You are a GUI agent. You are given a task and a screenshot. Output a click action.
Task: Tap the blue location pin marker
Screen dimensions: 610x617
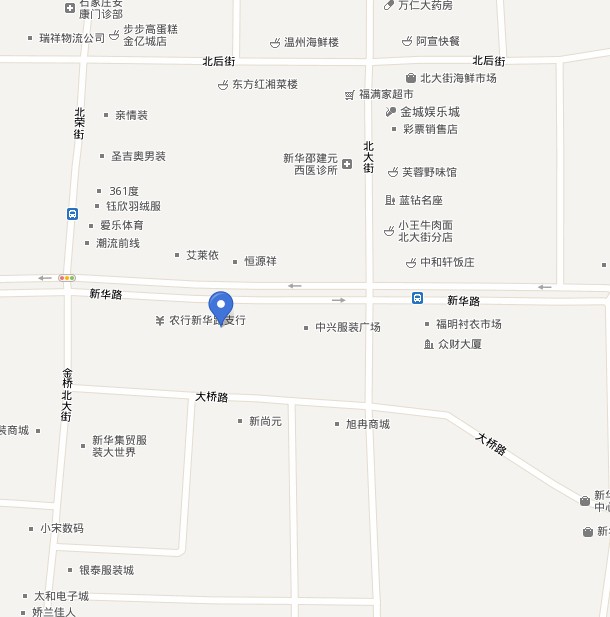click(220, 306)
